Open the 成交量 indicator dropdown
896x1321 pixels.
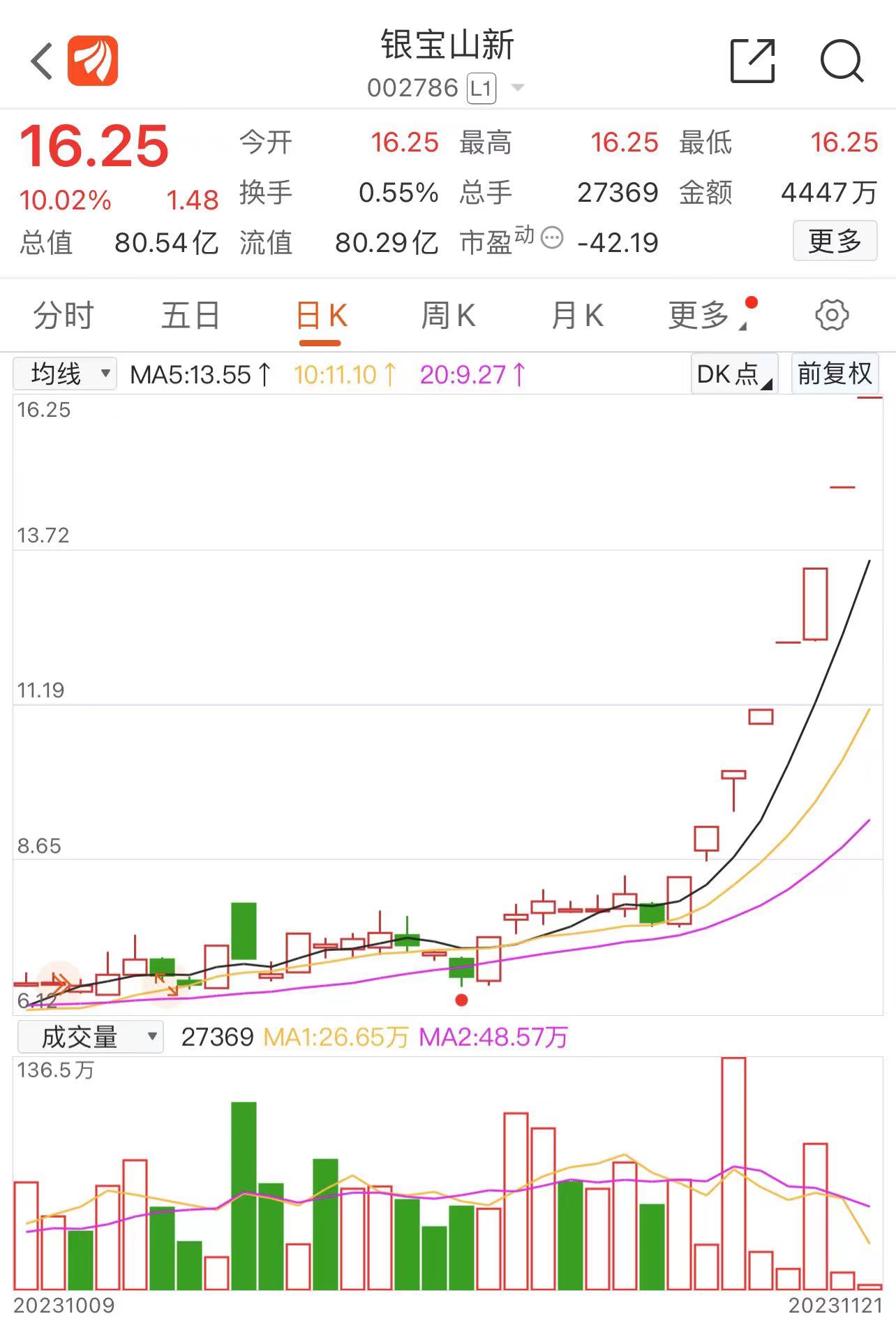(90, 1037)
